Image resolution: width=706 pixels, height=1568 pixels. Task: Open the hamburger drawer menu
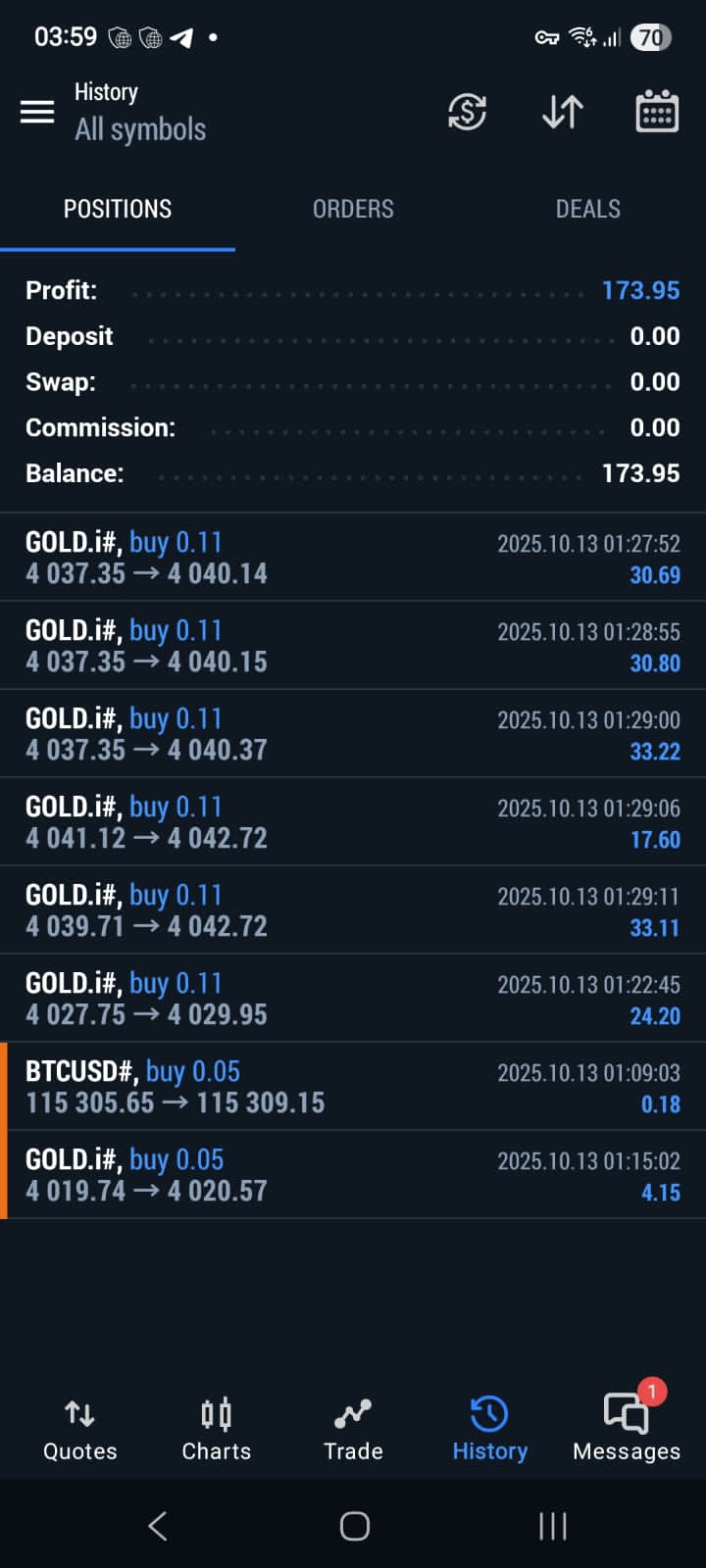point(37,112)
